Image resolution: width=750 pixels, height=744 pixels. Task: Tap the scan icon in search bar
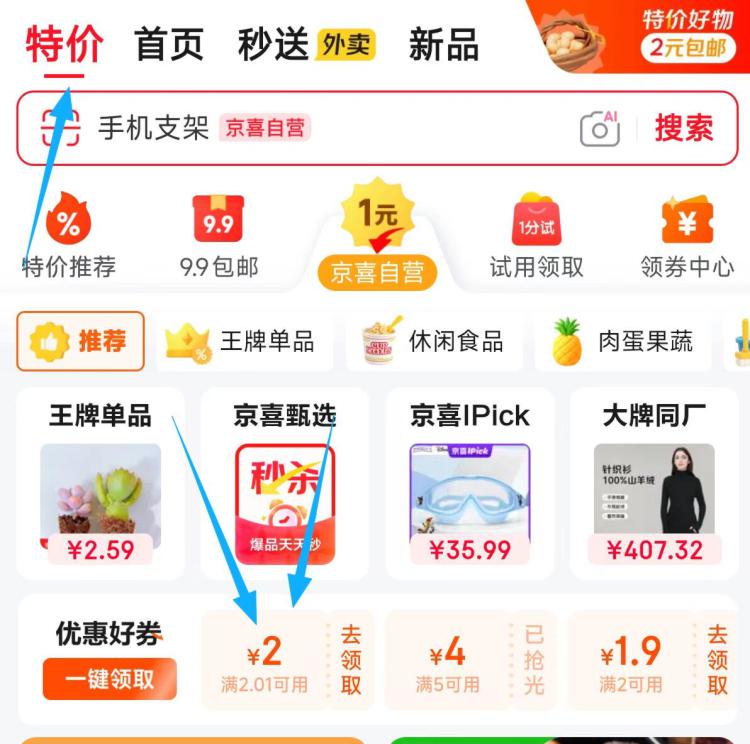click(x=60, y=128)
